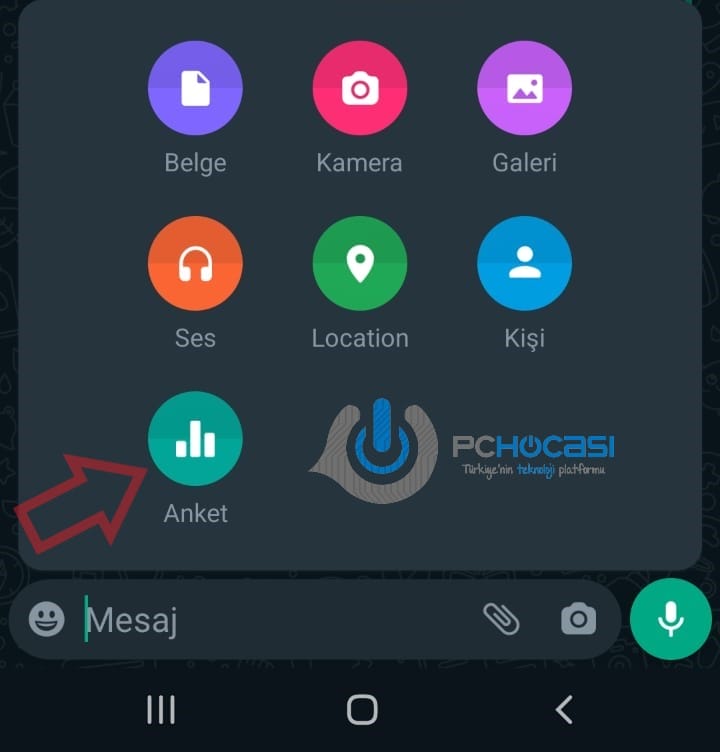Attach a contact using Kişi icon
Screen dimensions: 720x752
524,263
